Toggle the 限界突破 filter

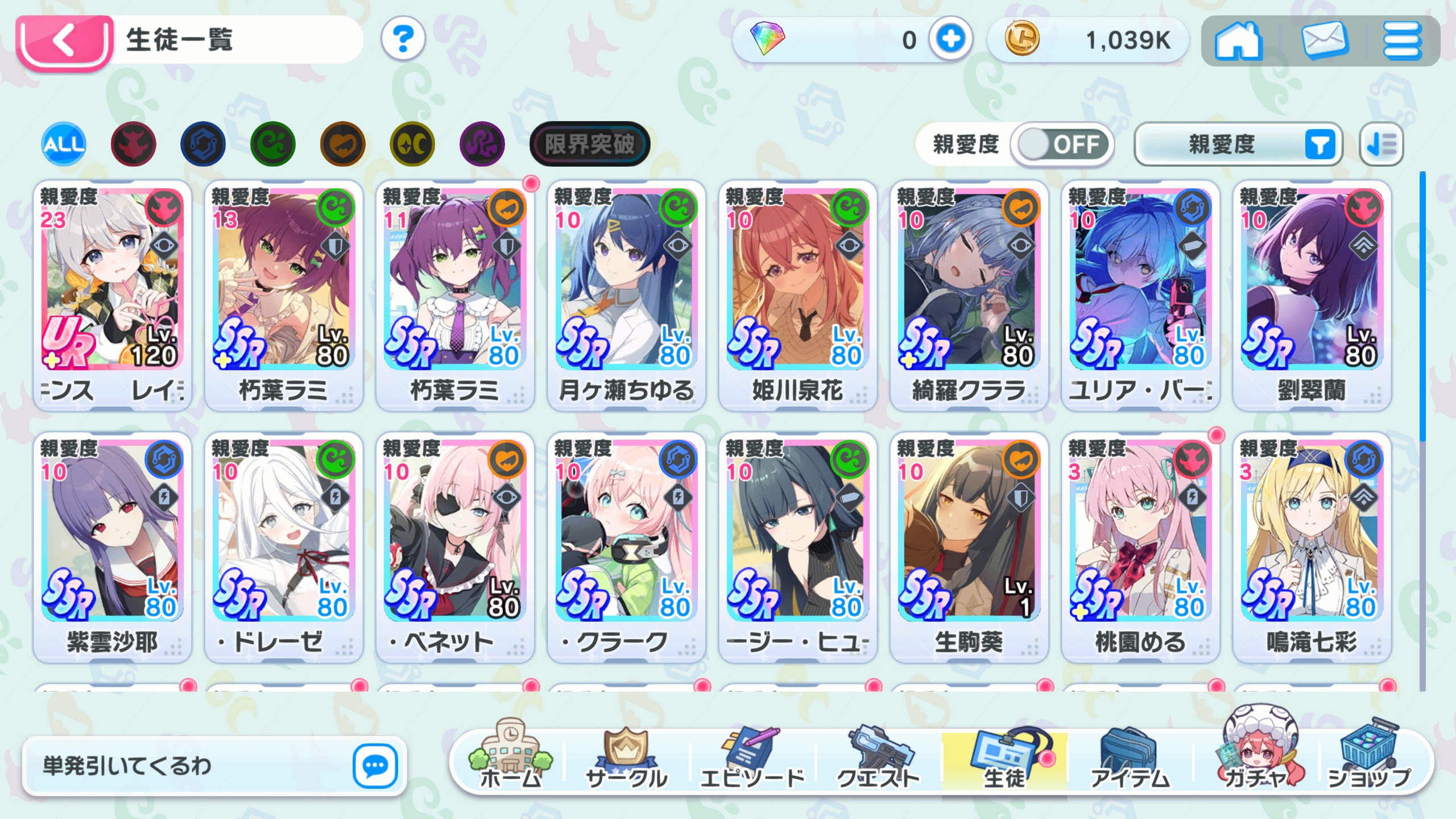[x=589, y=144]
